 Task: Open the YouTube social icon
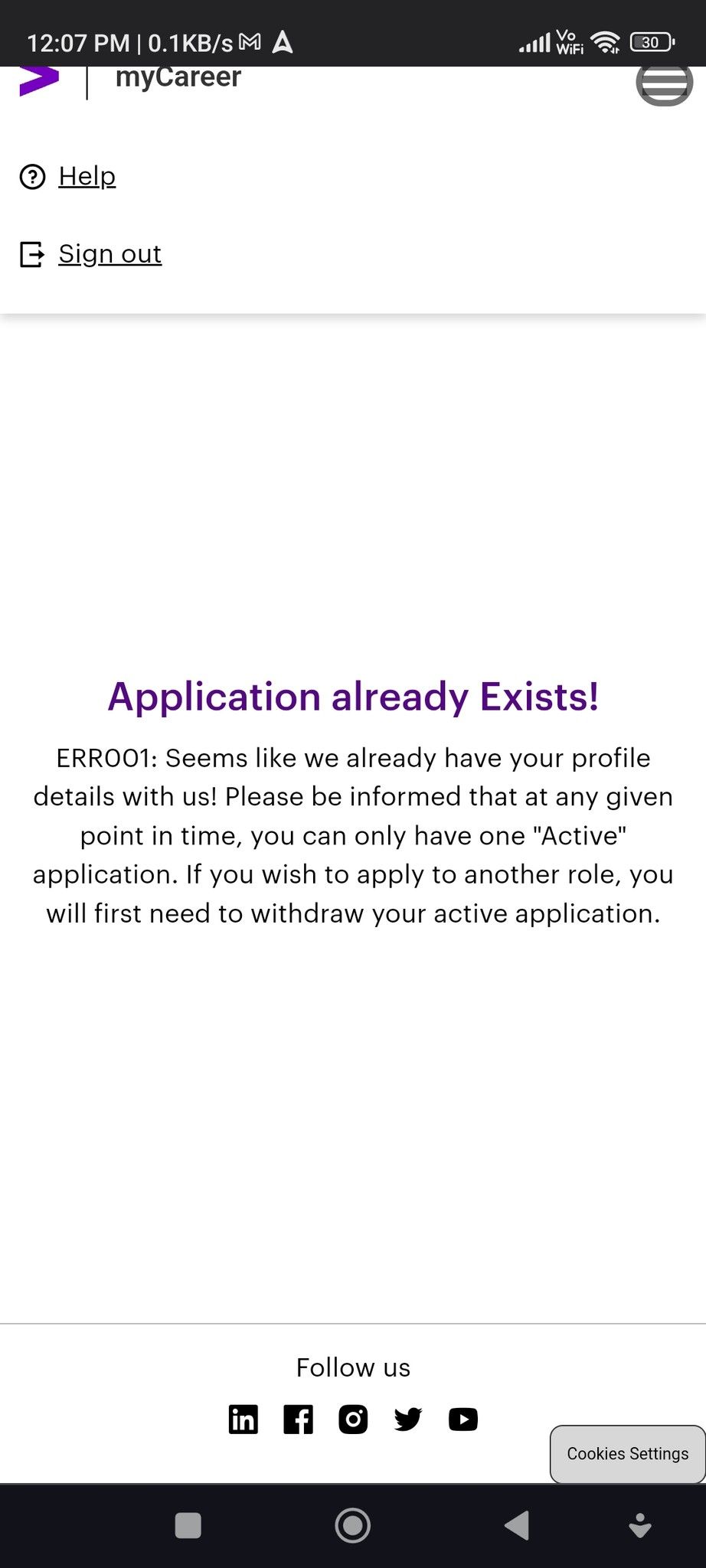(462, 1419)
